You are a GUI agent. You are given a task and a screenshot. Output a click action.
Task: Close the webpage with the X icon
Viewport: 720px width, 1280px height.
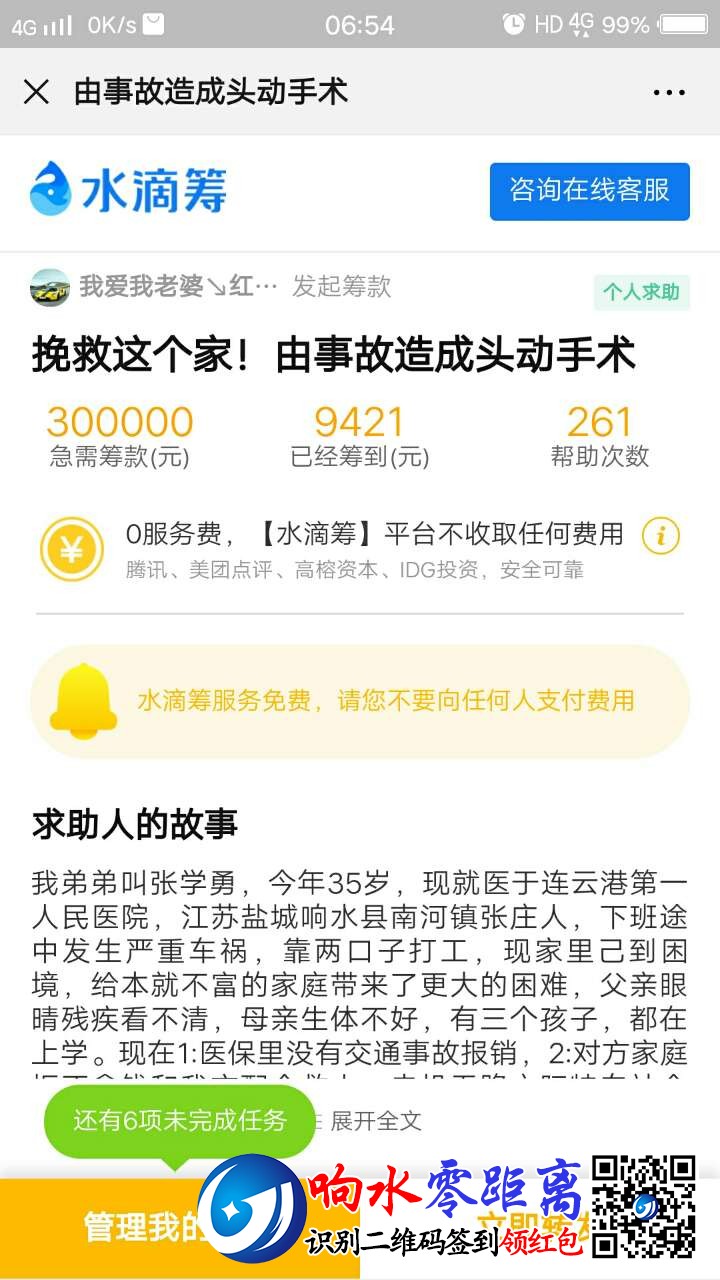tap(36, 92)
